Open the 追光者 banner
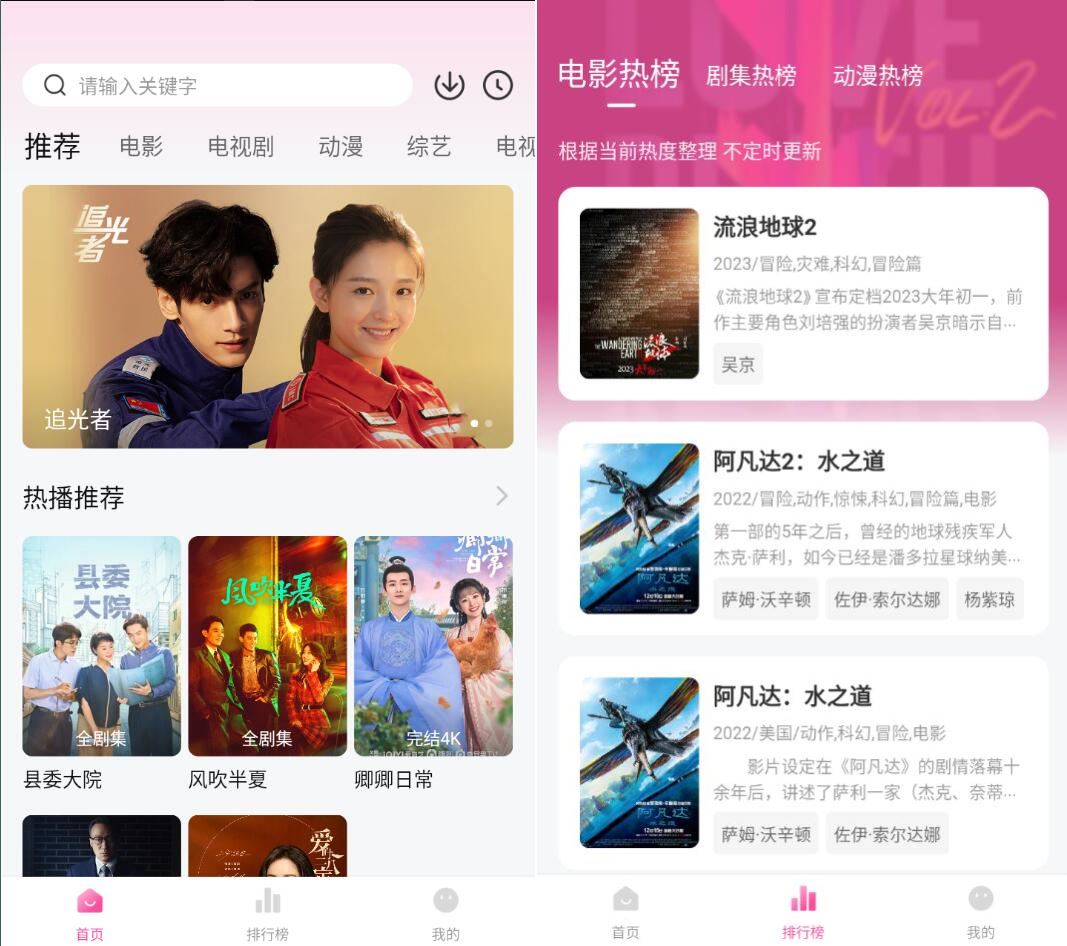Screen dimensions: 1067x946 pyautogui.click(x=268, y=316)
